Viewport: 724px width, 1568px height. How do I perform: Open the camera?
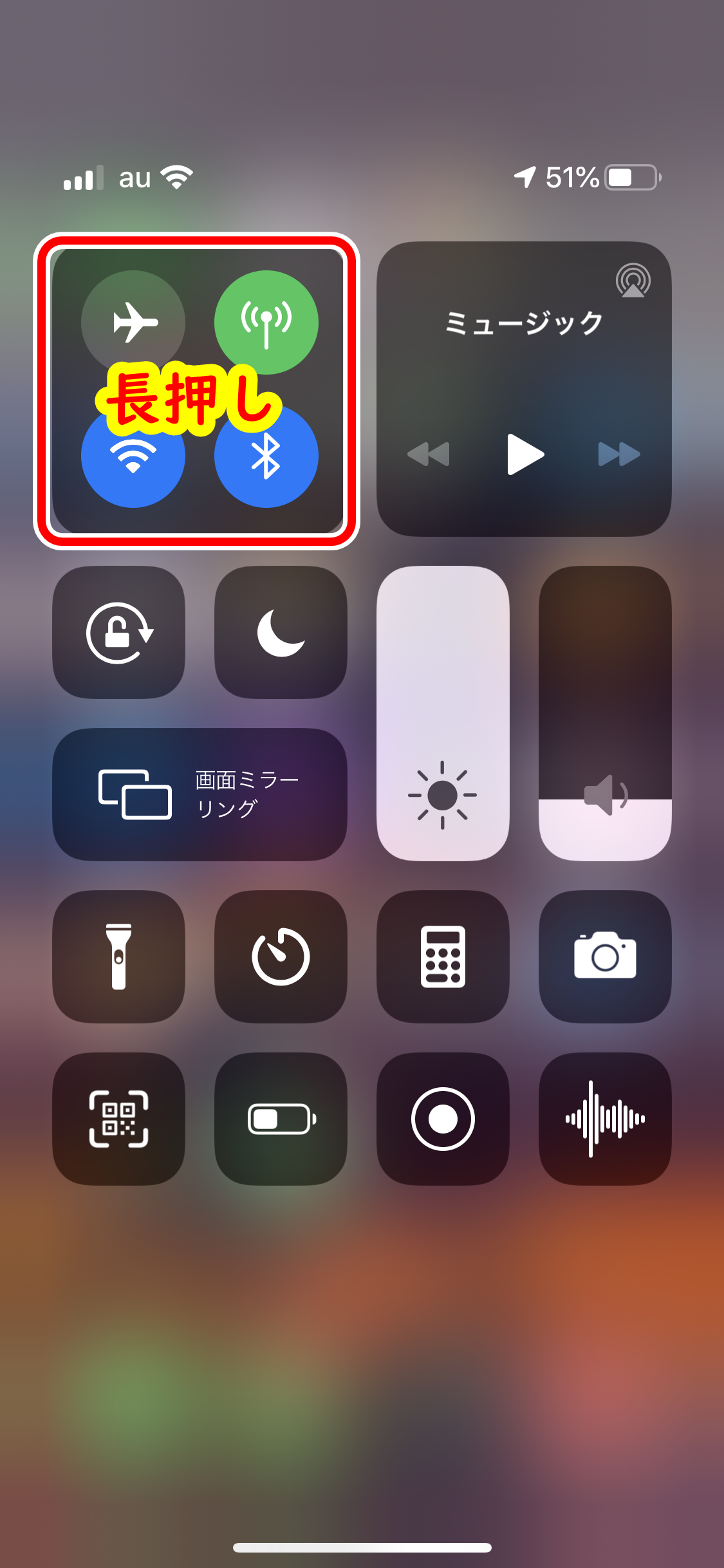click(606, 957)
